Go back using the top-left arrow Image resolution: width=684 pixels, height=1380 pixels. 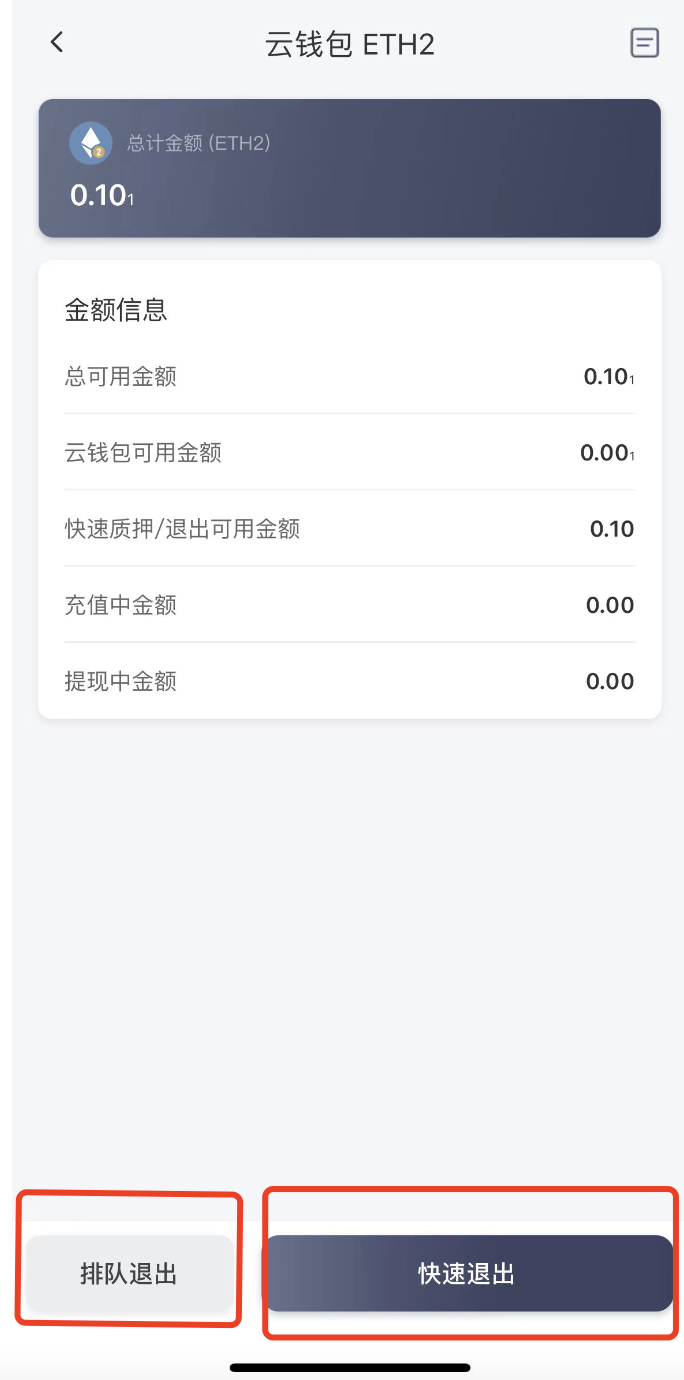click(x=56, y=42)
